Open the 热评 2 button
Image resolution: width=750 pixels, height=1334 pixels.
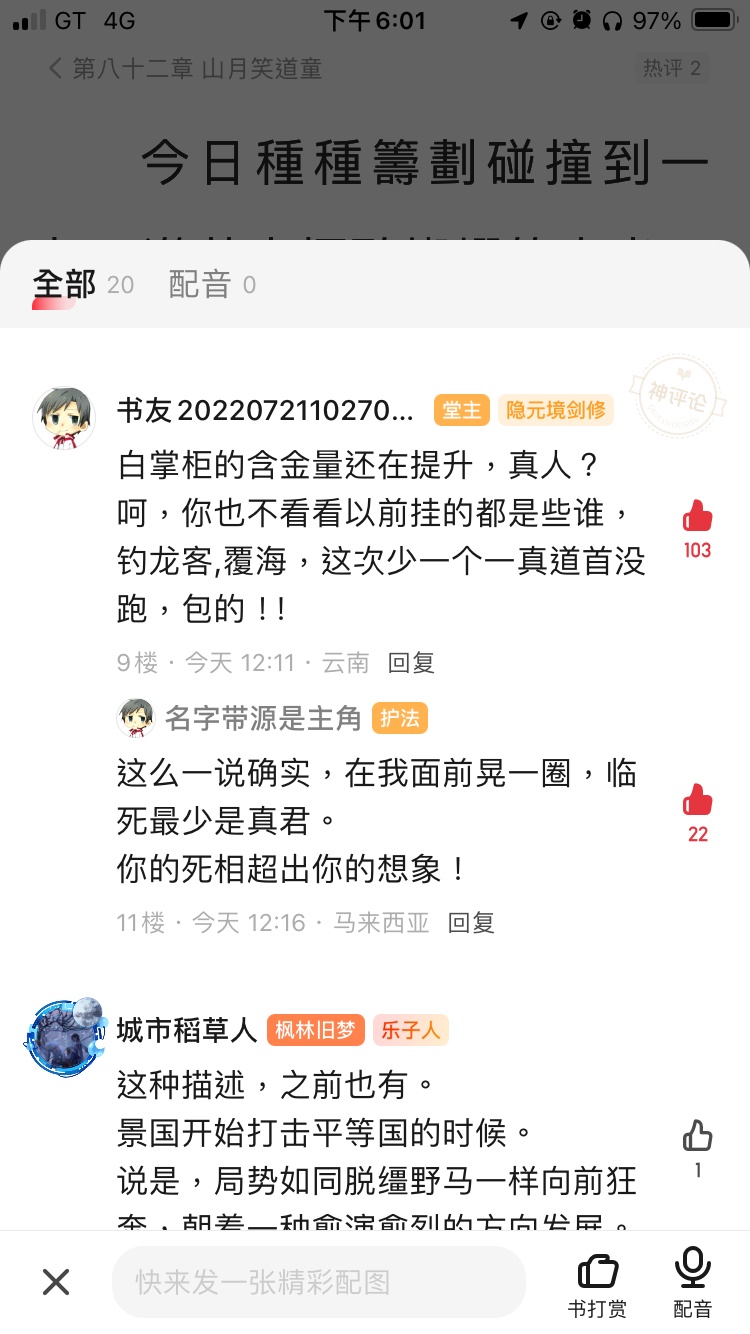click(672, 69)
